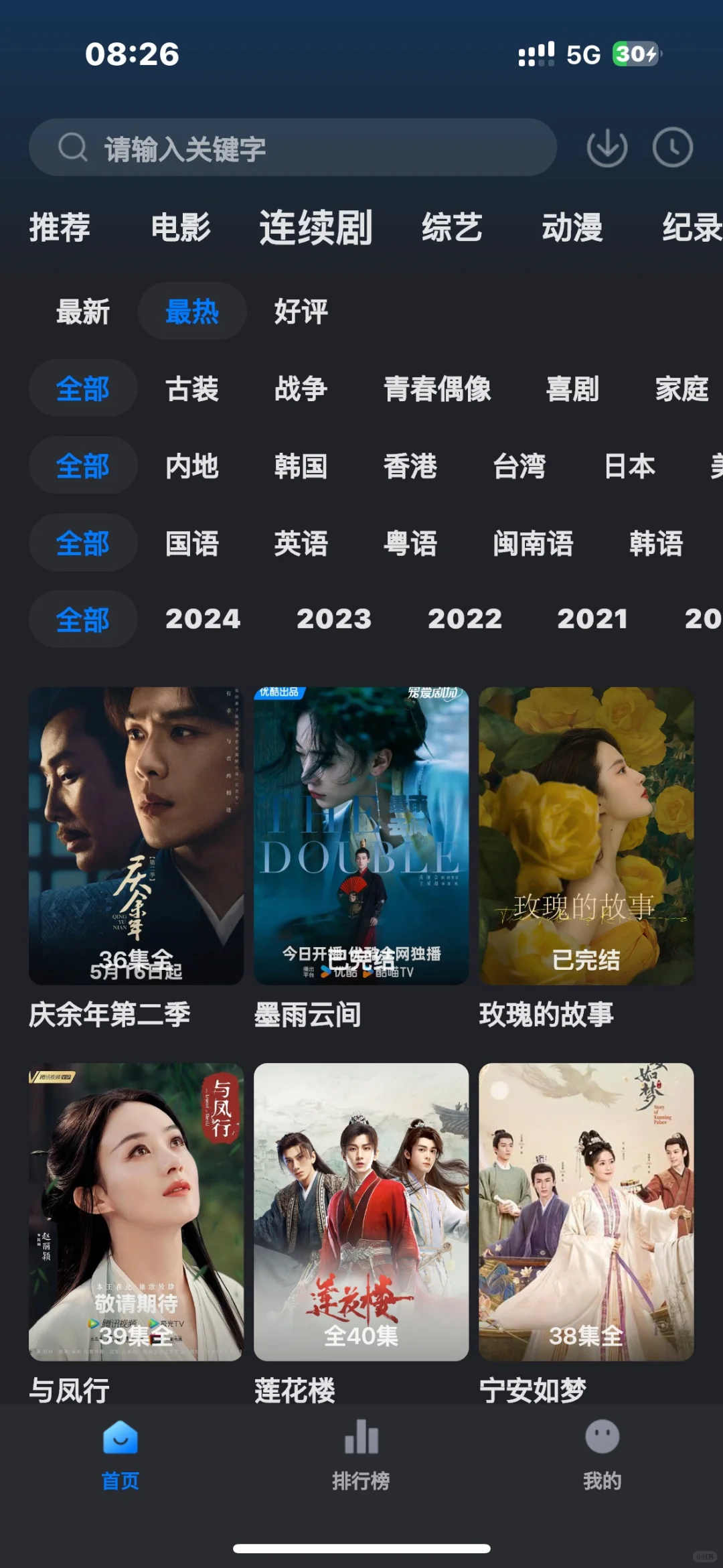Open 庆余年第二季 drama card
Screen dimensions: 723x1568
tap(136, 836)
